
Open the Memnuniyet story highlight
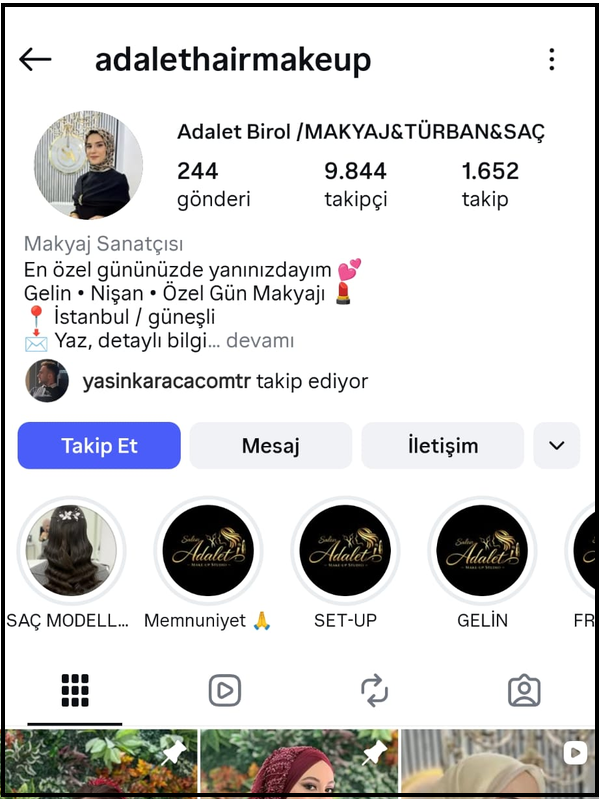[x=208, y=551]
